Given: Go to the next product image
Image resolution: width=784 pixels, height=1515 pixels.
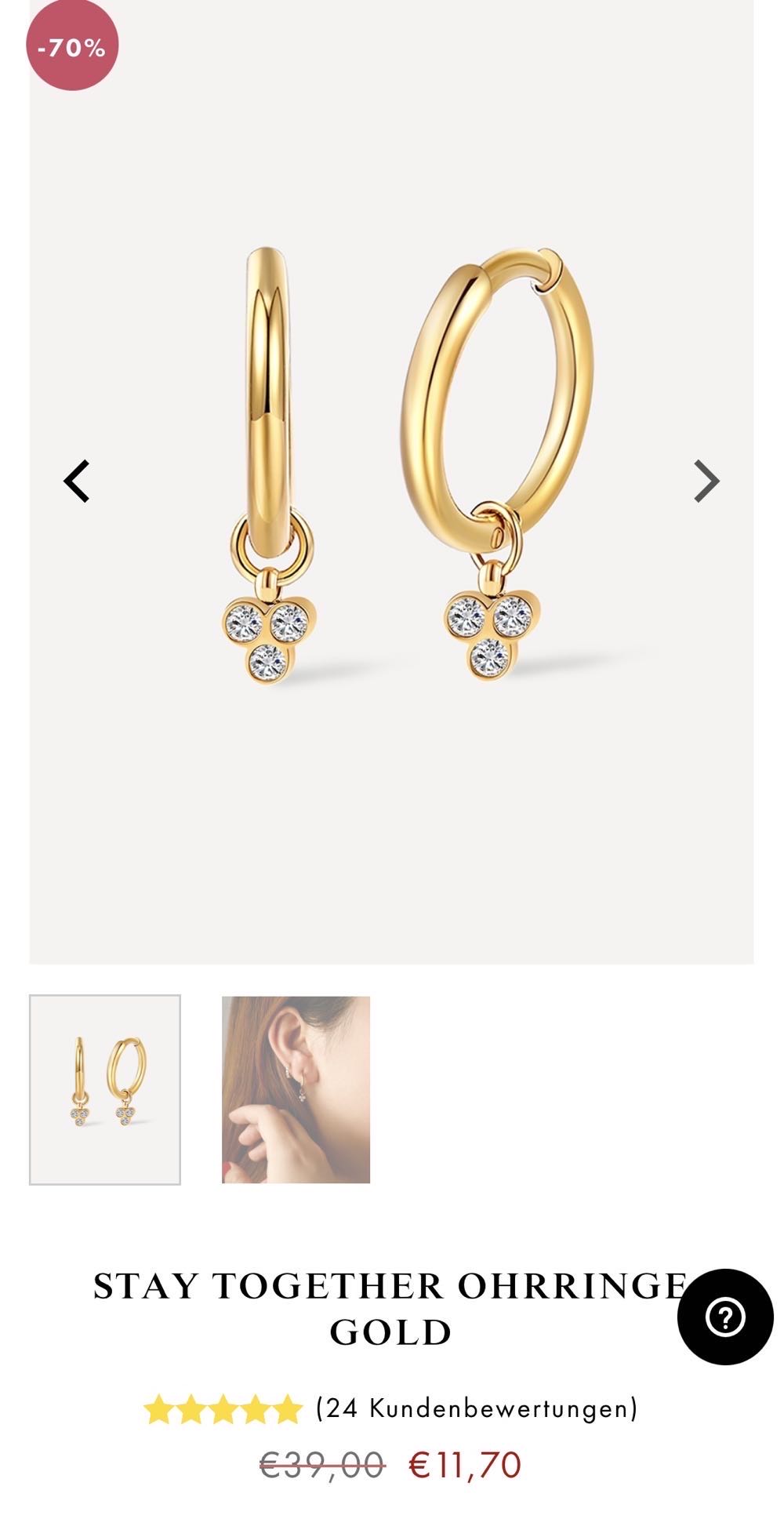Looking at the screenshot, I should (x=706, y=481).
